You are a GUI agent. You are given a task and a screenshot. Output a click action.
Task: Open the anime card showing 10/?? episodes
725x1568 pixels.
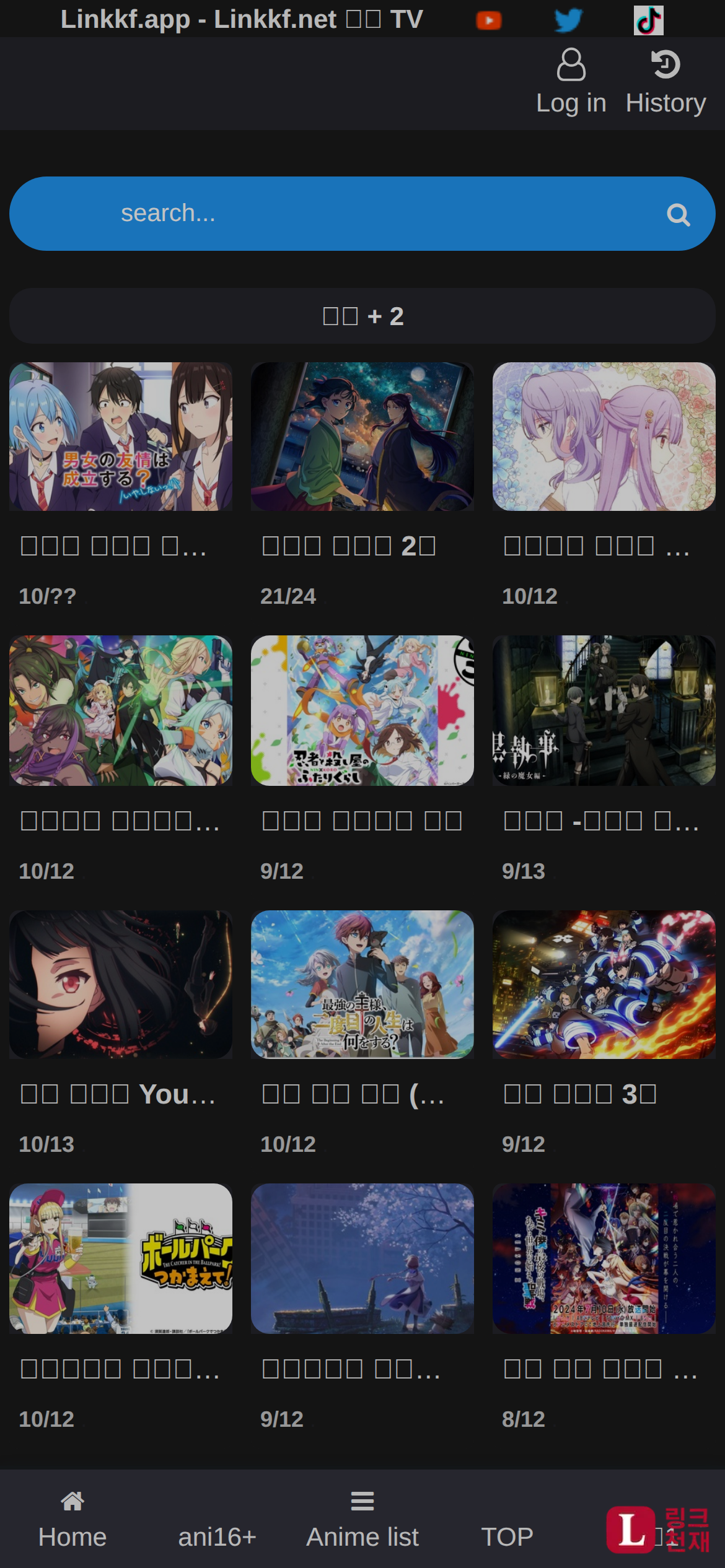click(x=121, y=437)
